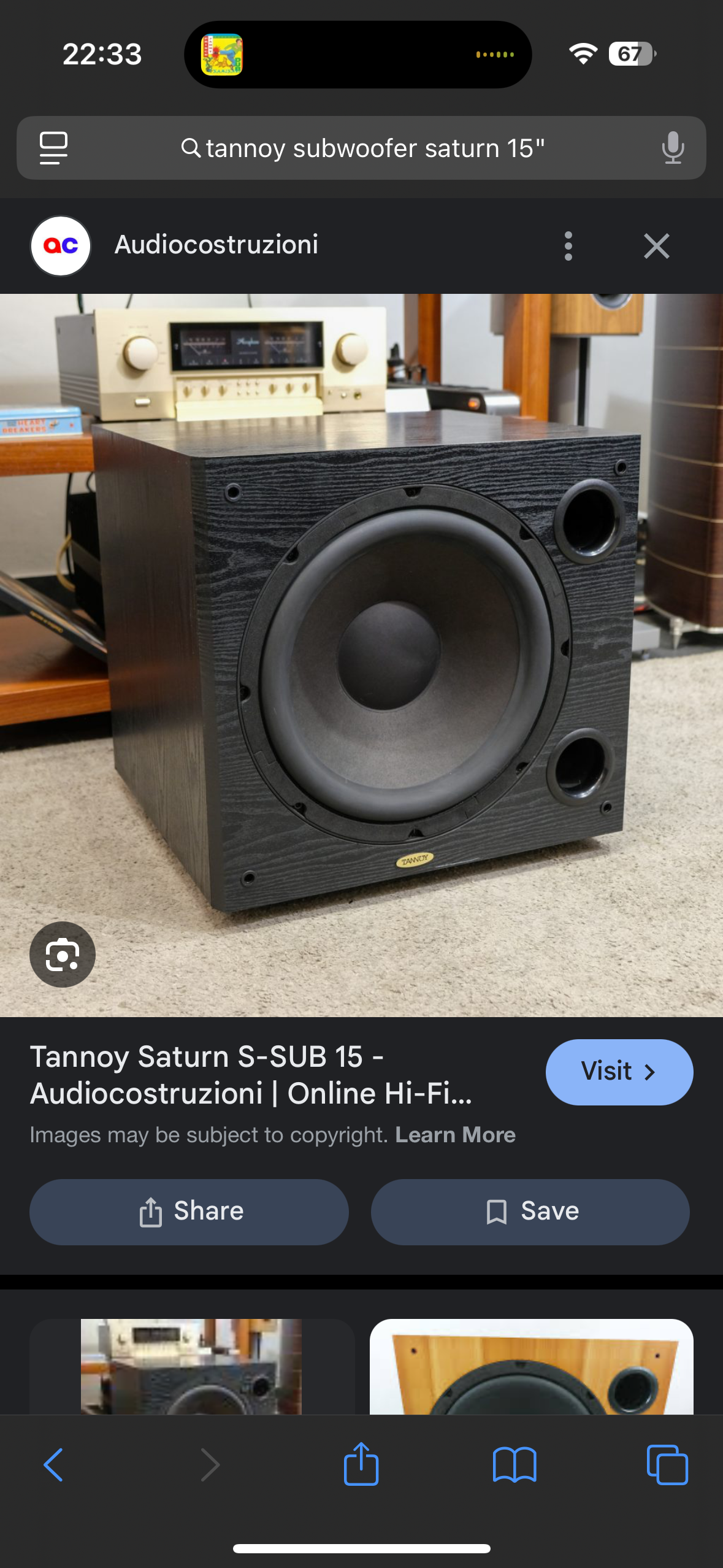Viewport: 723px width, 1568px height.
Task: Save the image to collections
Action: (530, 1212)
